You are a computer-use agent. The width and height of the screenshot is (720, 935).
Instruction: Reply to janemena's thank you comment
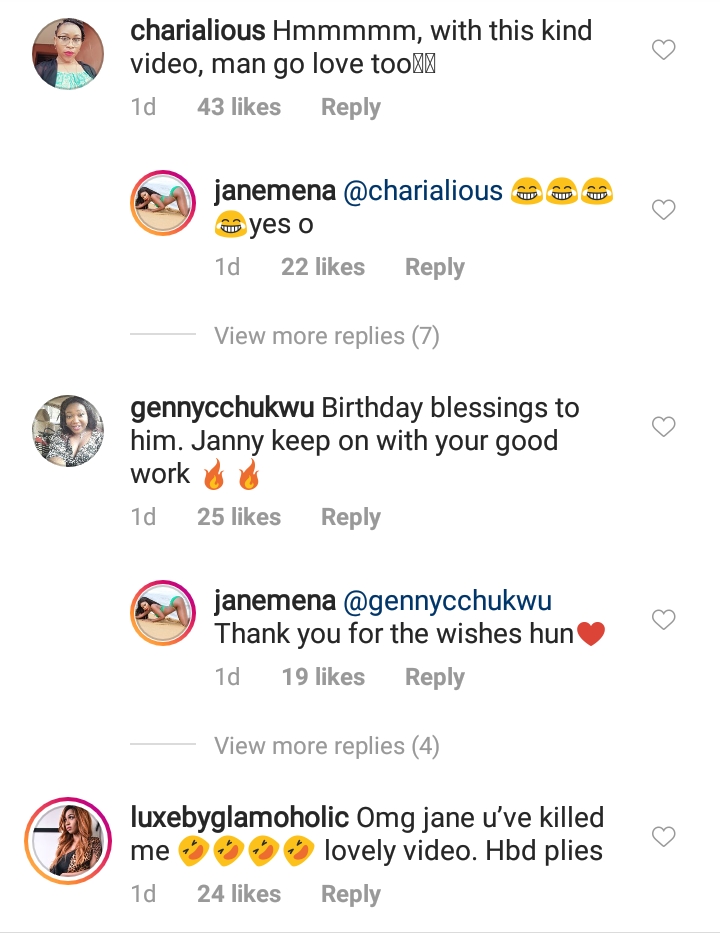tap(434, 677)
